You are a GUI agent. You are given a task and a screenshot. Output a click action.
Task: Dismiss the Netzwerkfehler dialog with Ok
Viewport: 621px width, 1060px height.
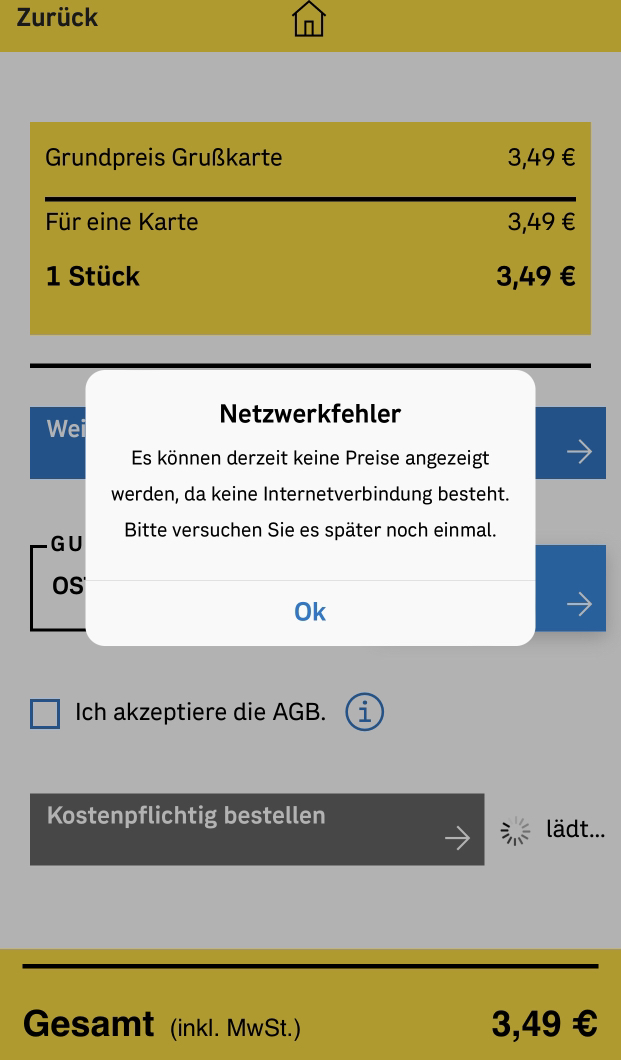(x=310, y=612)
